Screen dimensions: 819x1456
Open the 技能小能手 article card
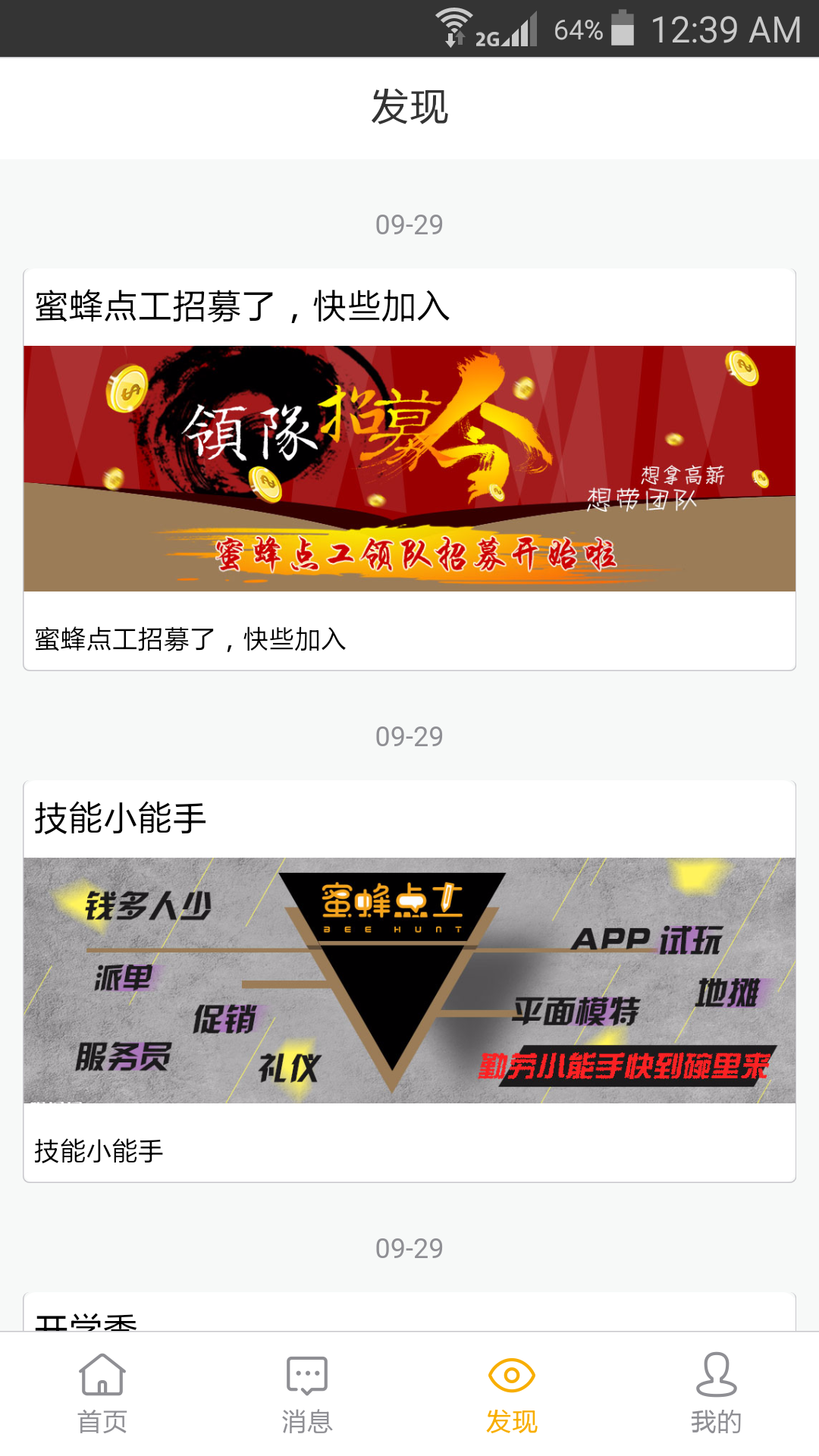409,980
